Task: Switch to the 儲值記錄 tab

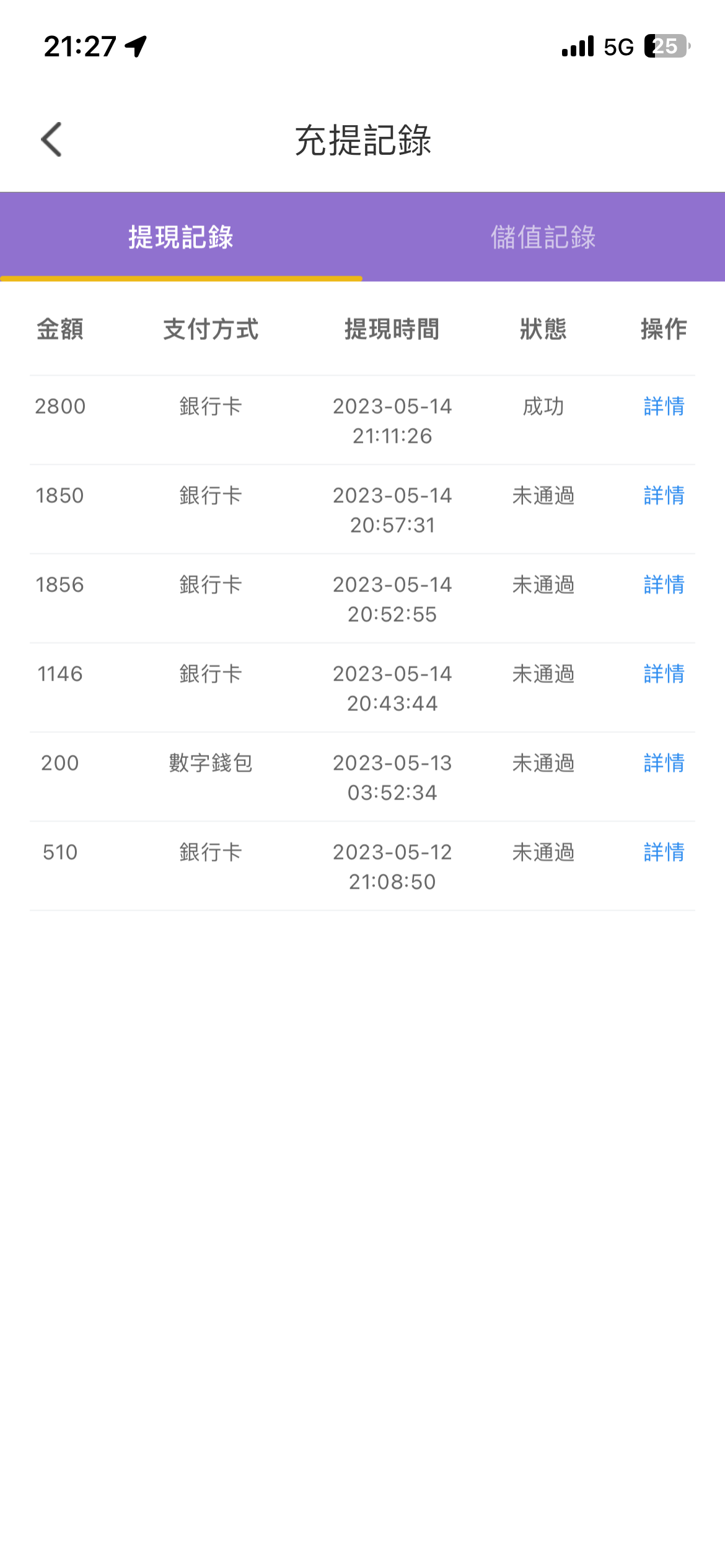Action: 543,237
